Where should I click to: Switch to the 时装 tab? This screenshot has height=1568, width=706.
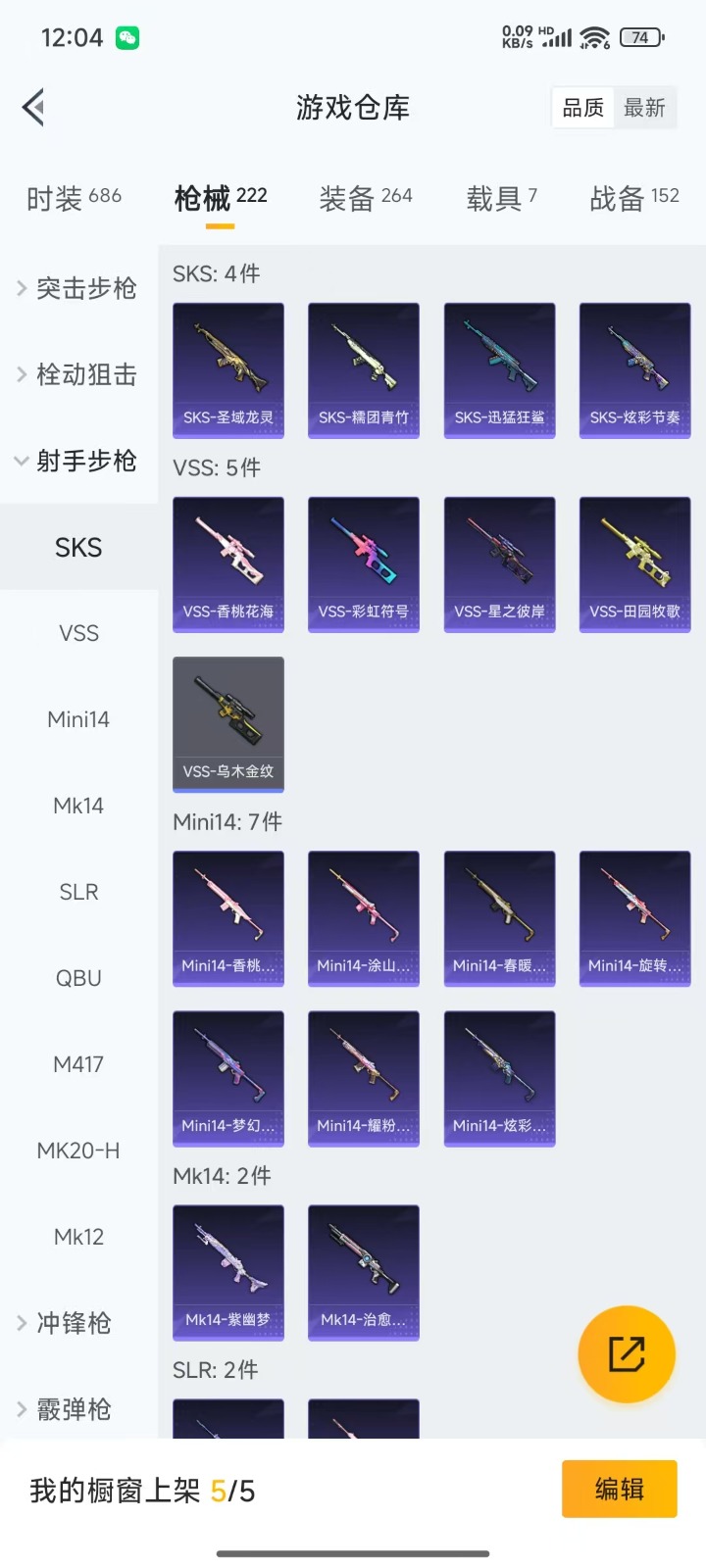click(74, 199)
